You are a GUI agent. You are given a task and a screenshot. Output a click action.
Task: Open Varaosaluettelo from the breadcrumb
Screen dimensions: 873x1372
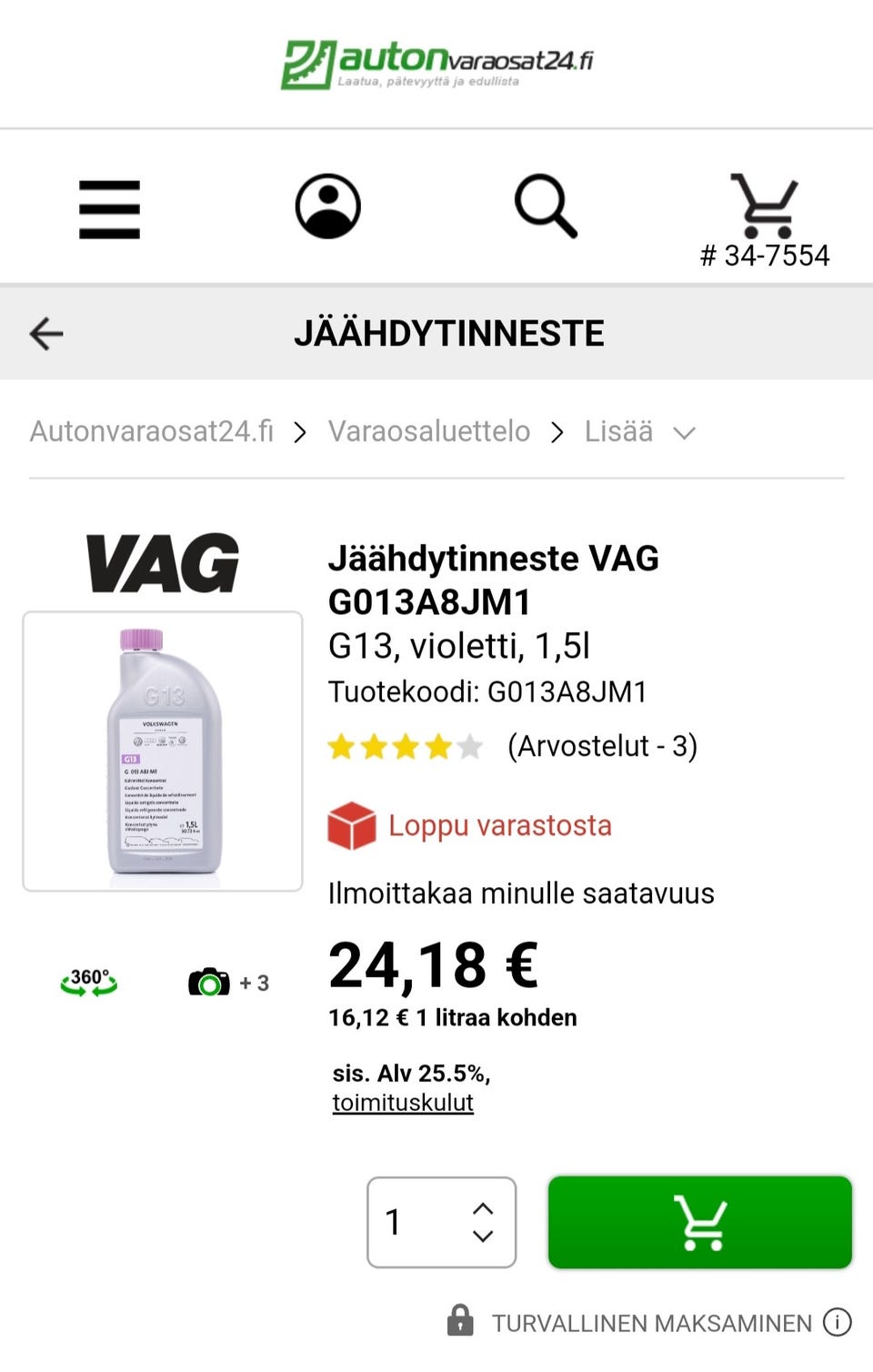click(429, 431)
